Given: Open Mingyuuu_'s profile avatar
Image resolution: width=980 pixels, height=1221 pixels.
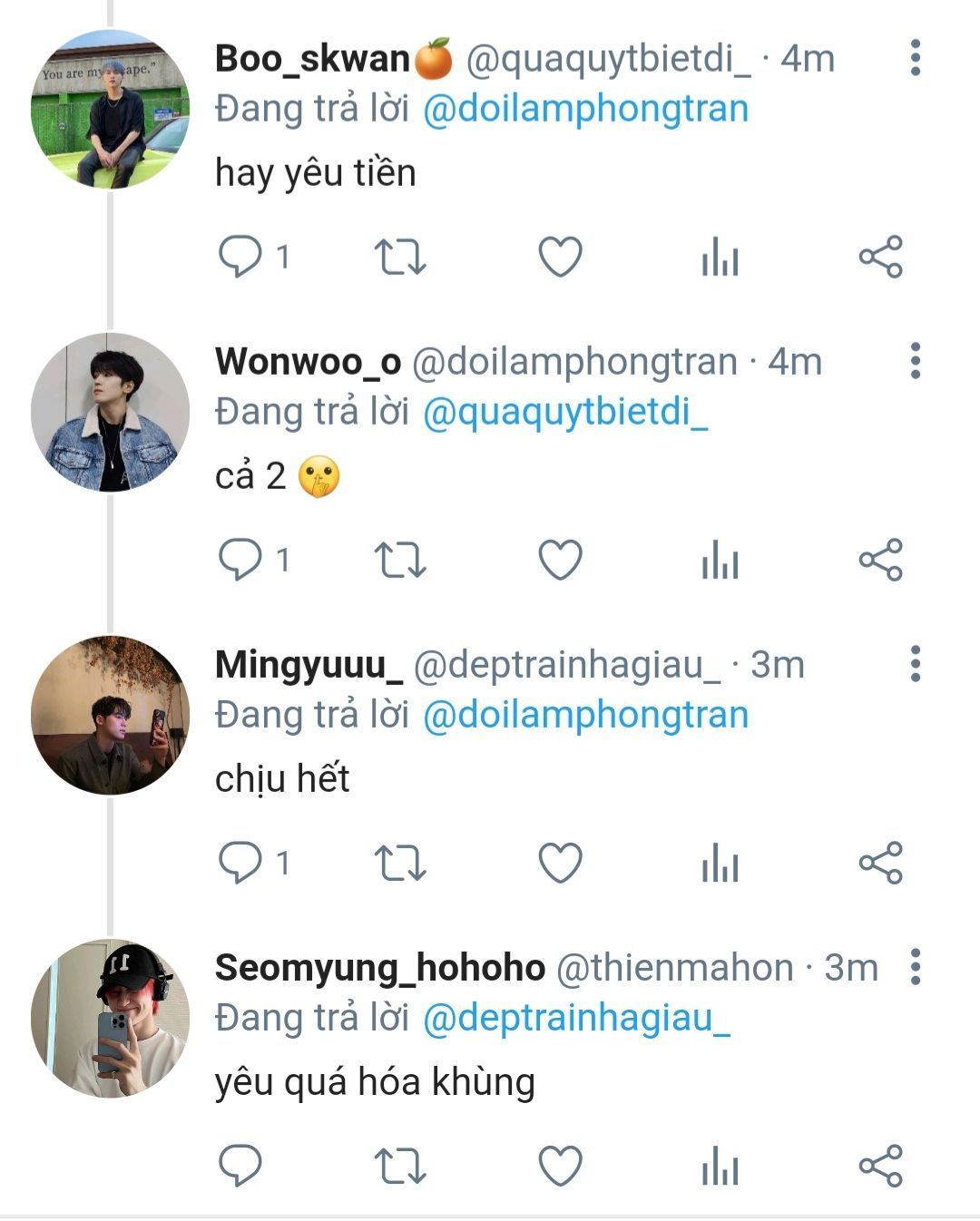Looking at the screenshot, I should click(110, 715).
